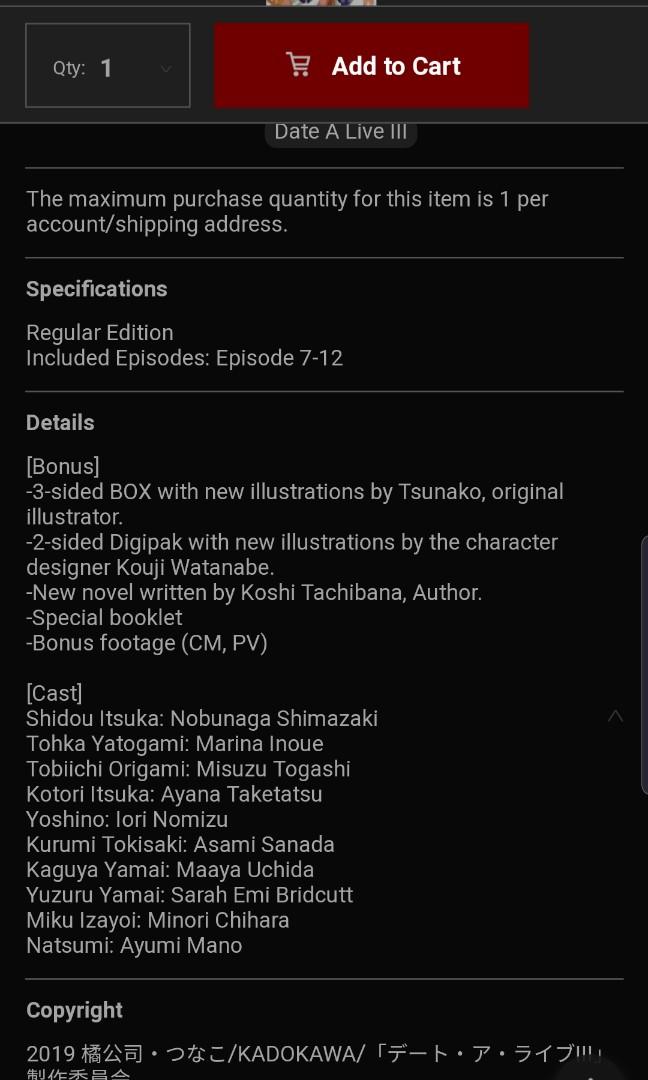Open the quantity dropdown
Viewport: 648px width, 1080px height.
click(x=108, y=67)
